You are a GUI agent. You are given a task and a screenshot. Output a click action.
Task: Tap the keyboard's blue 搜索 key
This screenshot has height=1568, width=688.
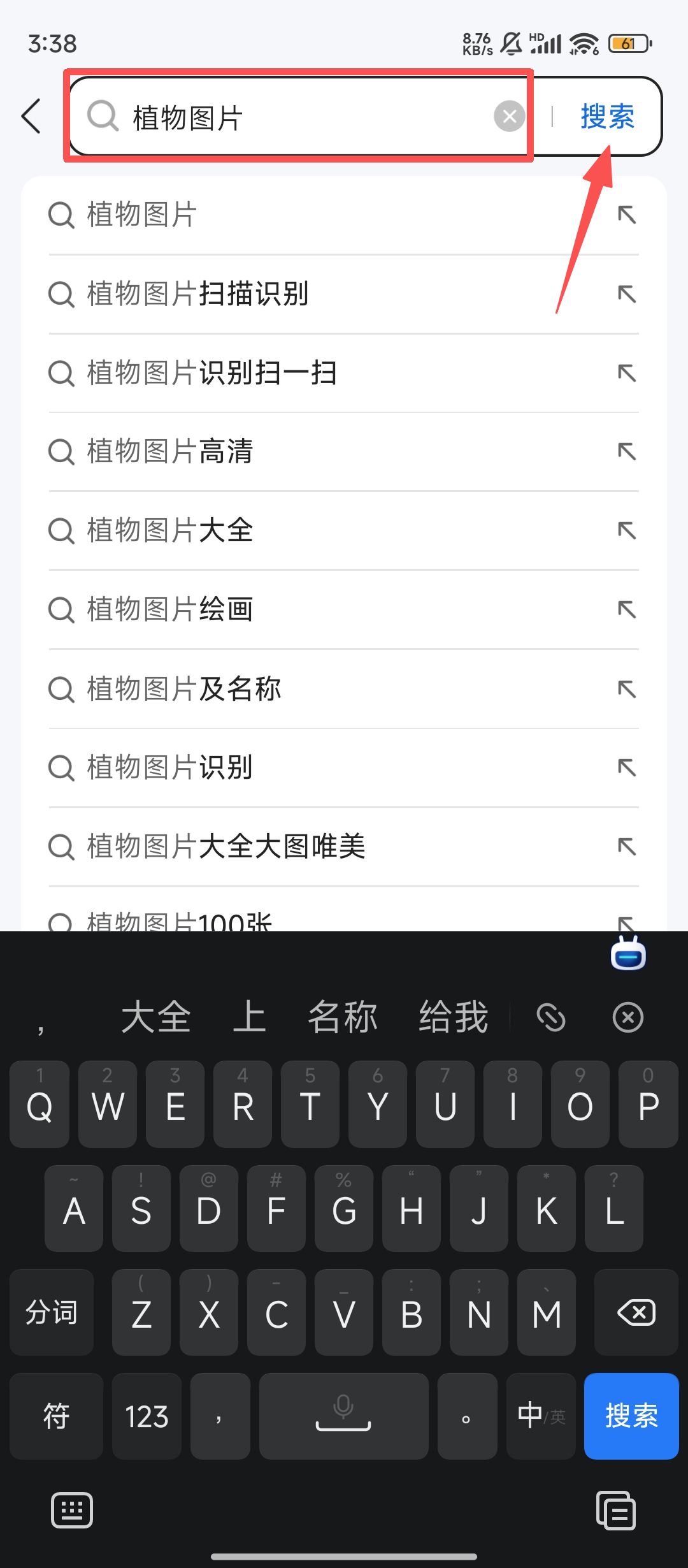tap(631, 1416)
